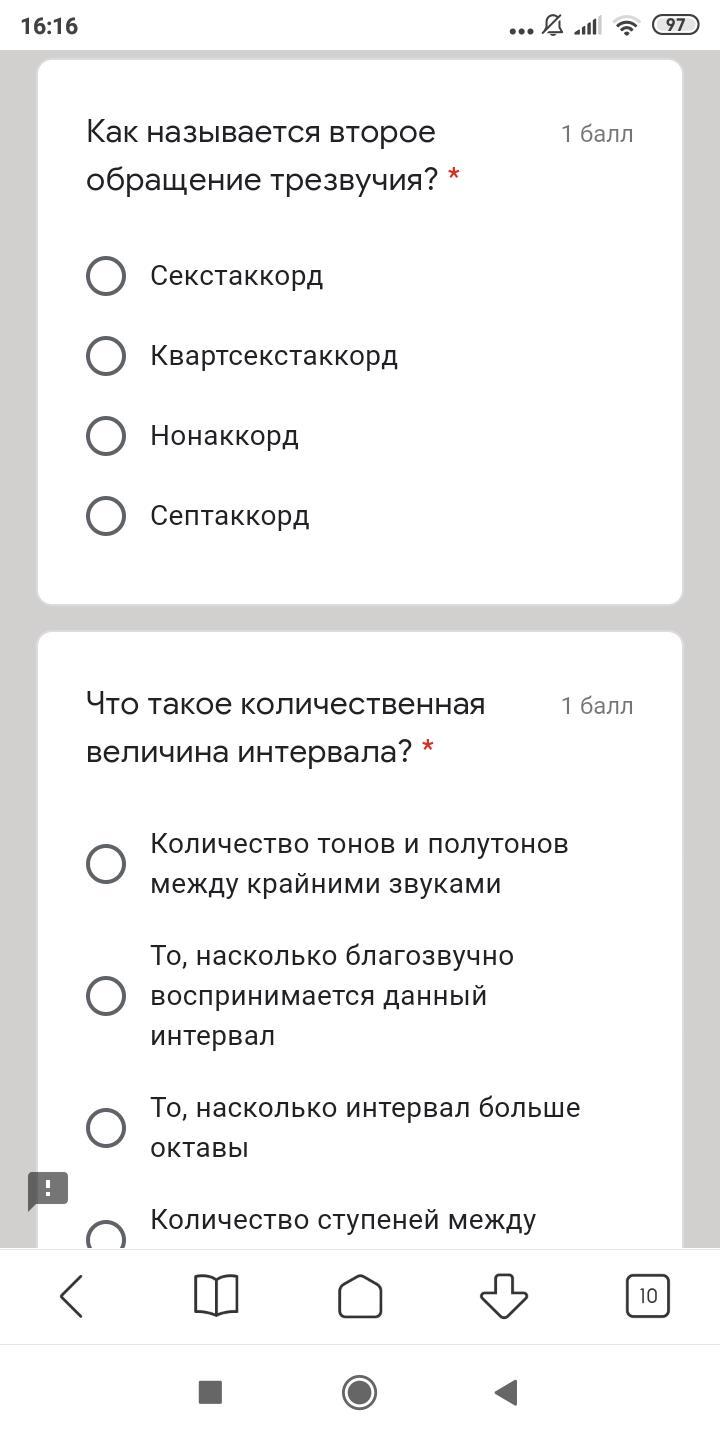Go back using the browser back arrow
This screenshot has width=720, height=1440.
click(x=72, y=1296)
